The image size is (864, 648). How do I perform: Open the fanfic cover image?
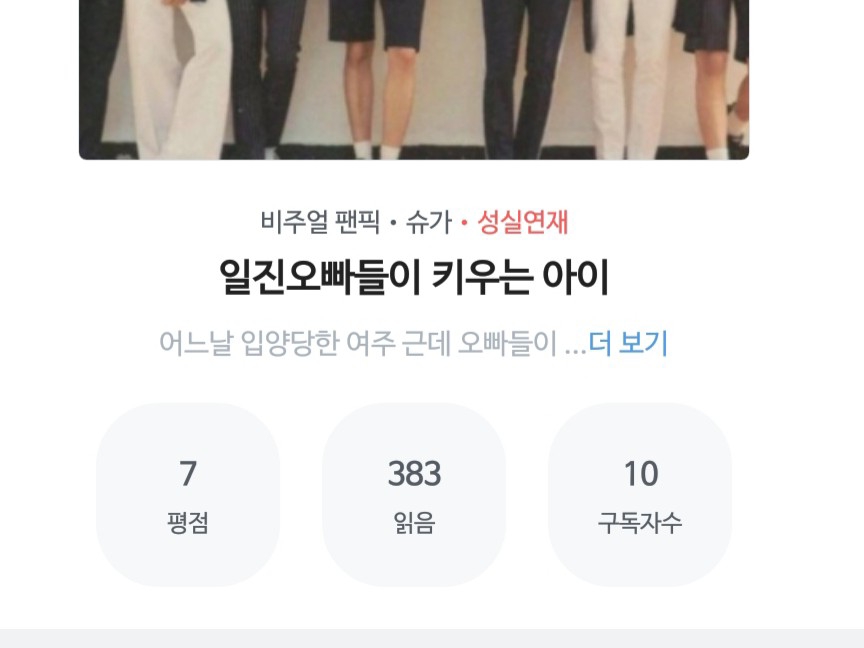tap(414, 79)
